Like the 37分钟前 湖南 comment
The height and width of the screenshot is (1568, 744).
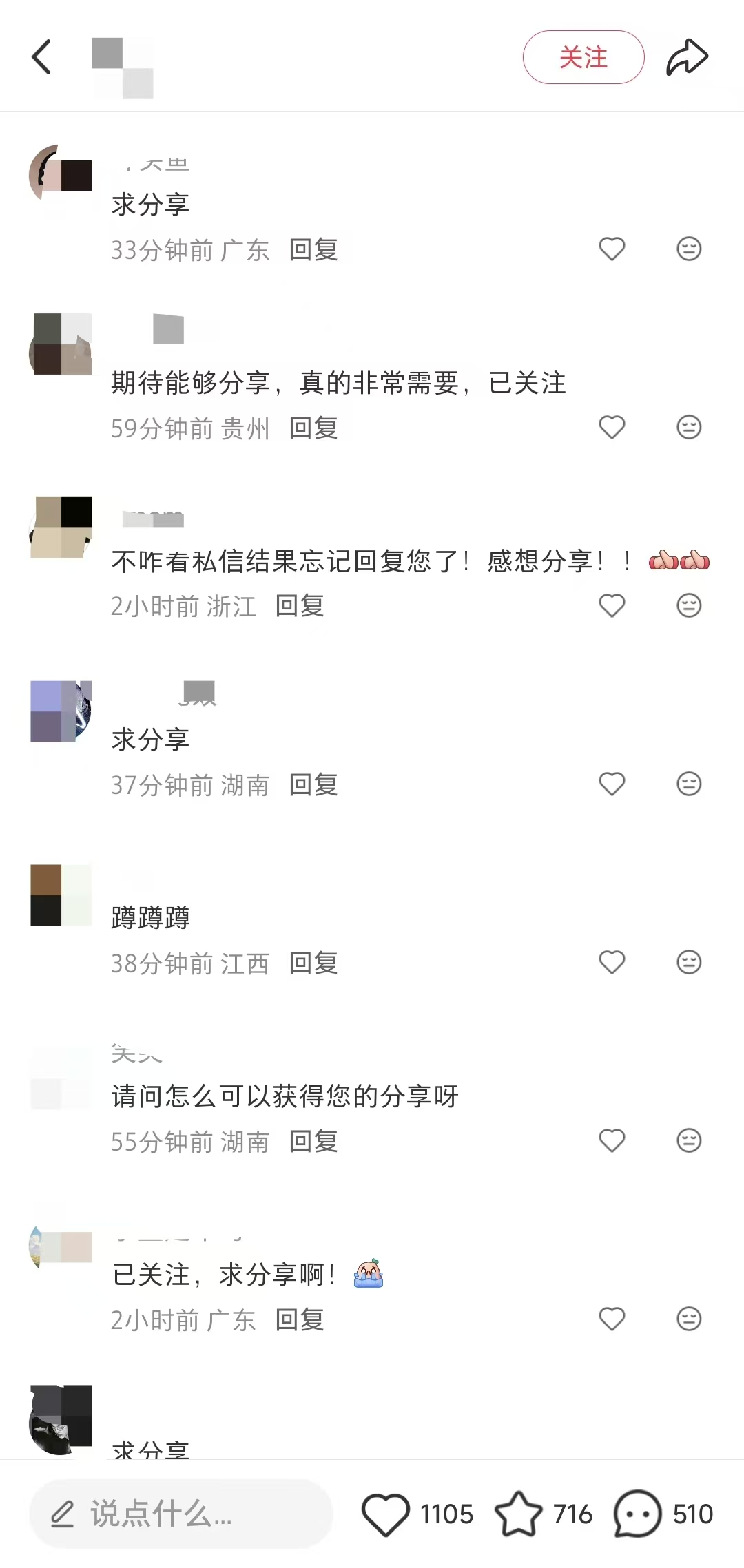[x=612, y=784]
